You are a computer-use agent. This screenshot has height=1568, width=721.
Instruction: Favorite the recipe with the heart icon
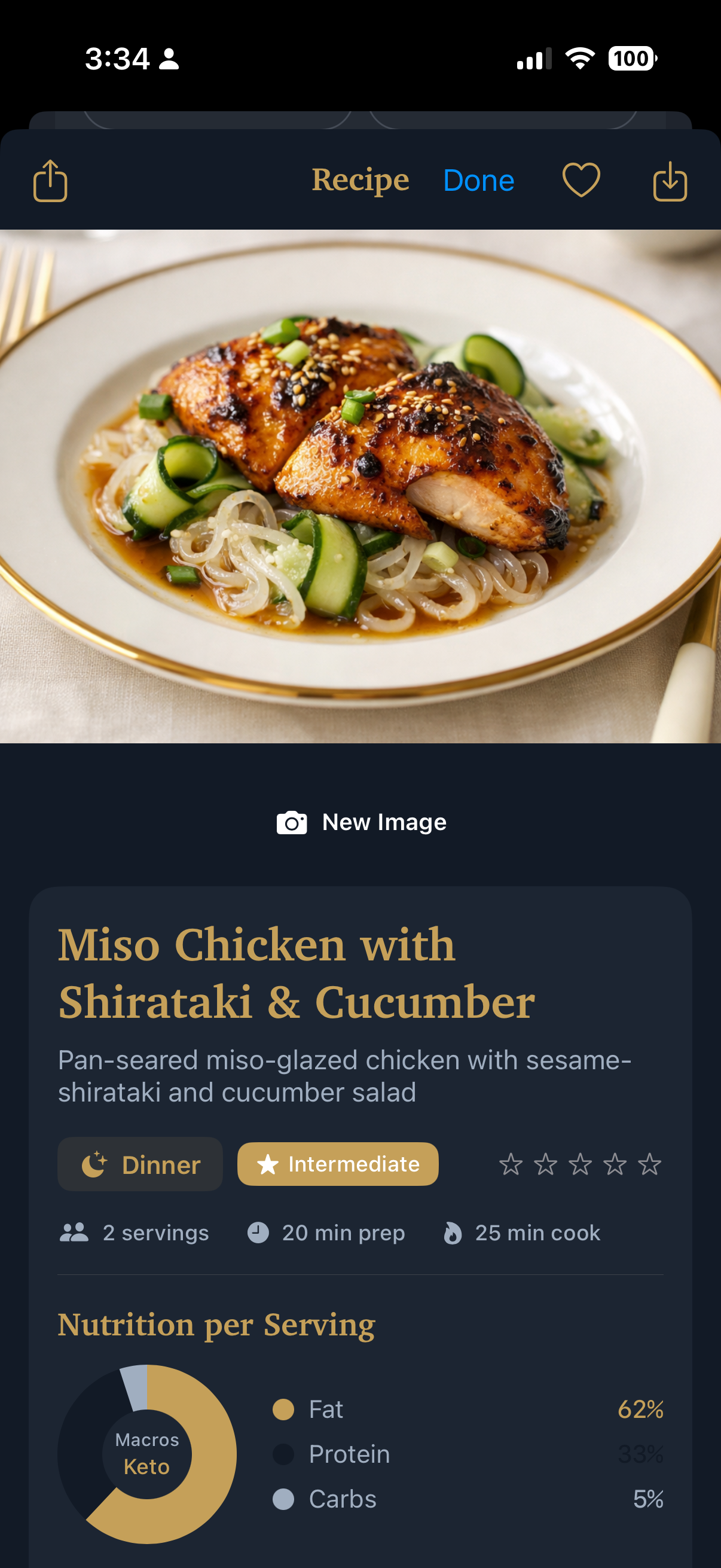(581, 180)
